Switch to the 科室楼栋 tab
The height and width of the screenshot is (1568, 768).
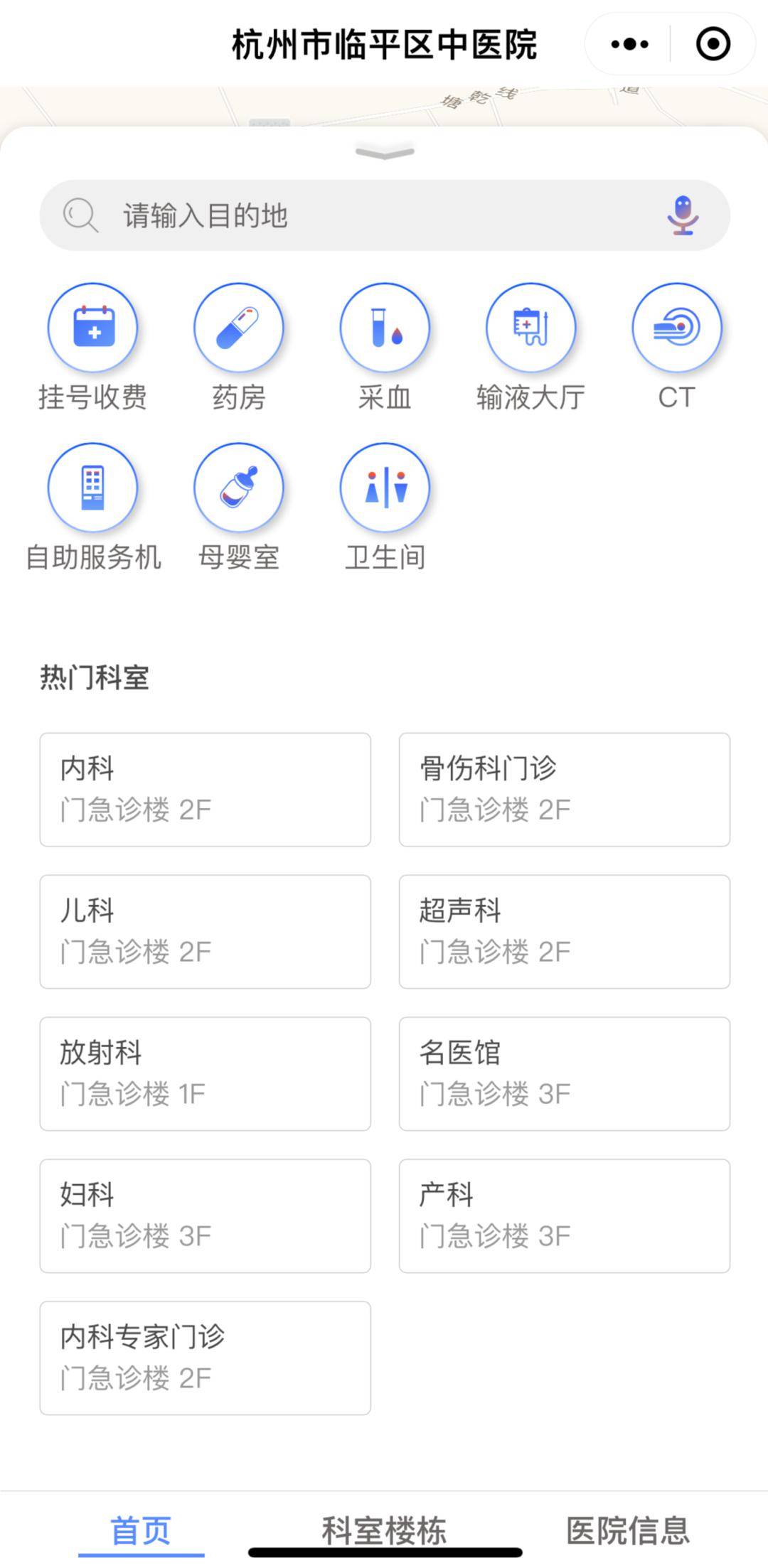pyautogui.click(x=384, y=1530)
